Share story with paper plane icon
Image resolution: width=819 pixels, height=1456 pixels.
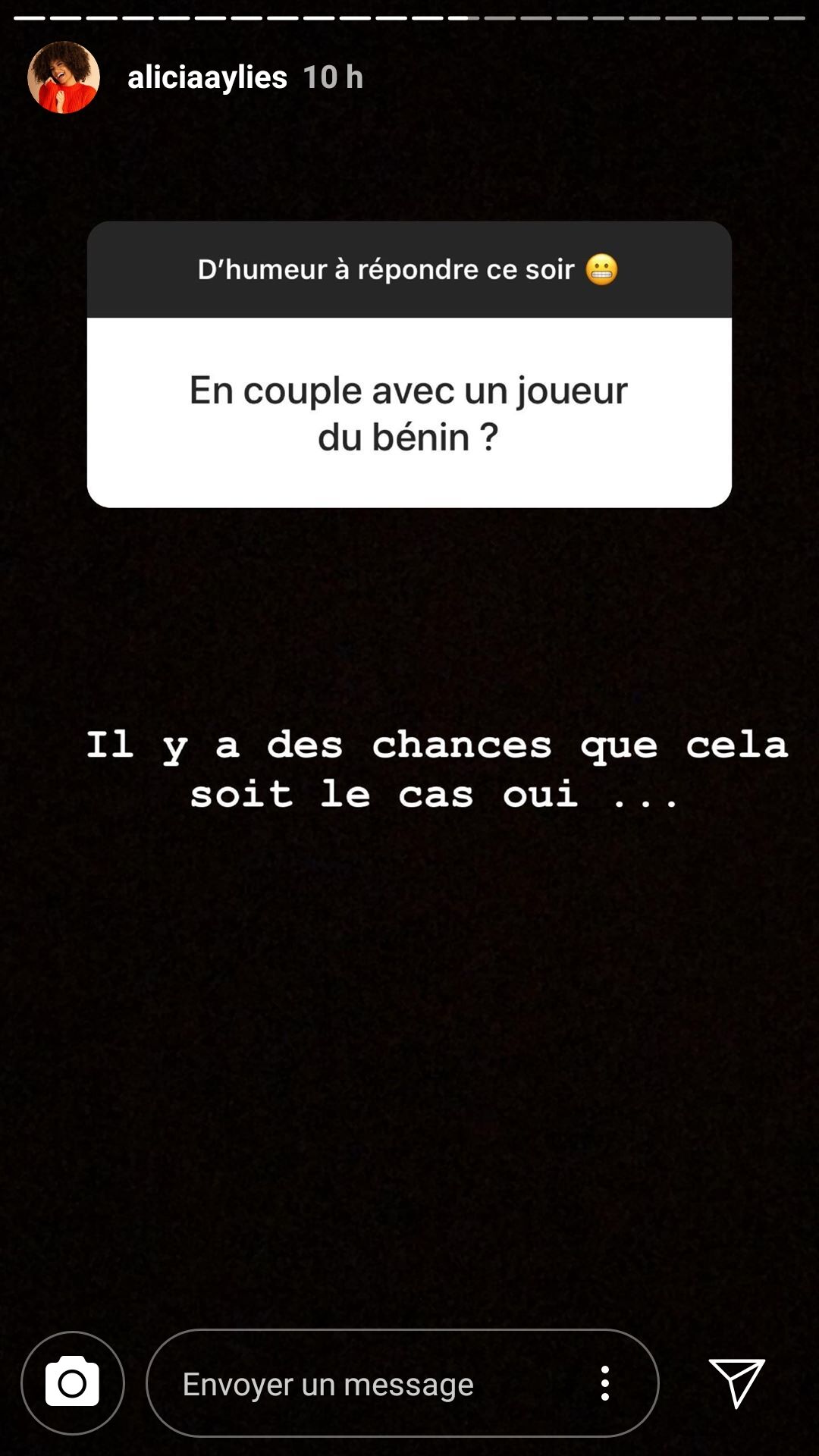[x=736, y=1383]
